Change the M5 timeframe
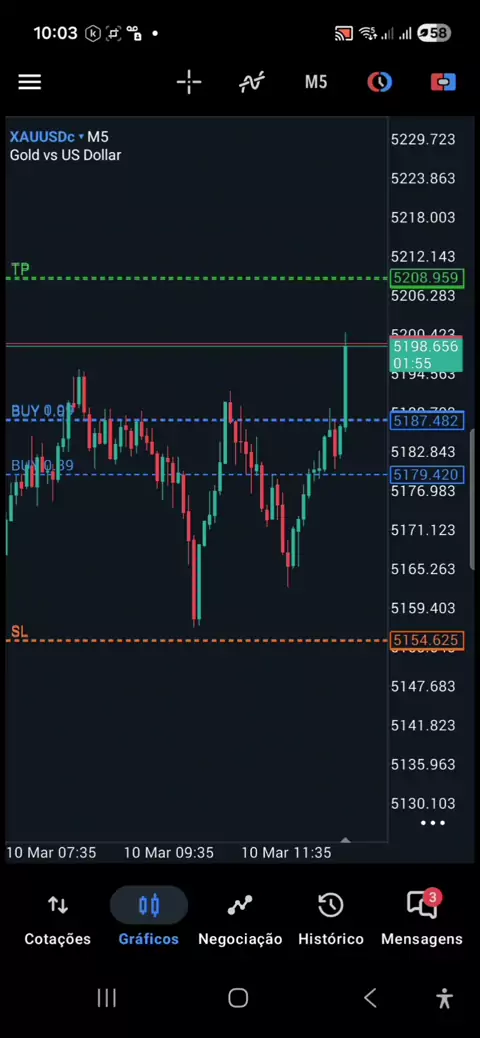 [316, 82]
